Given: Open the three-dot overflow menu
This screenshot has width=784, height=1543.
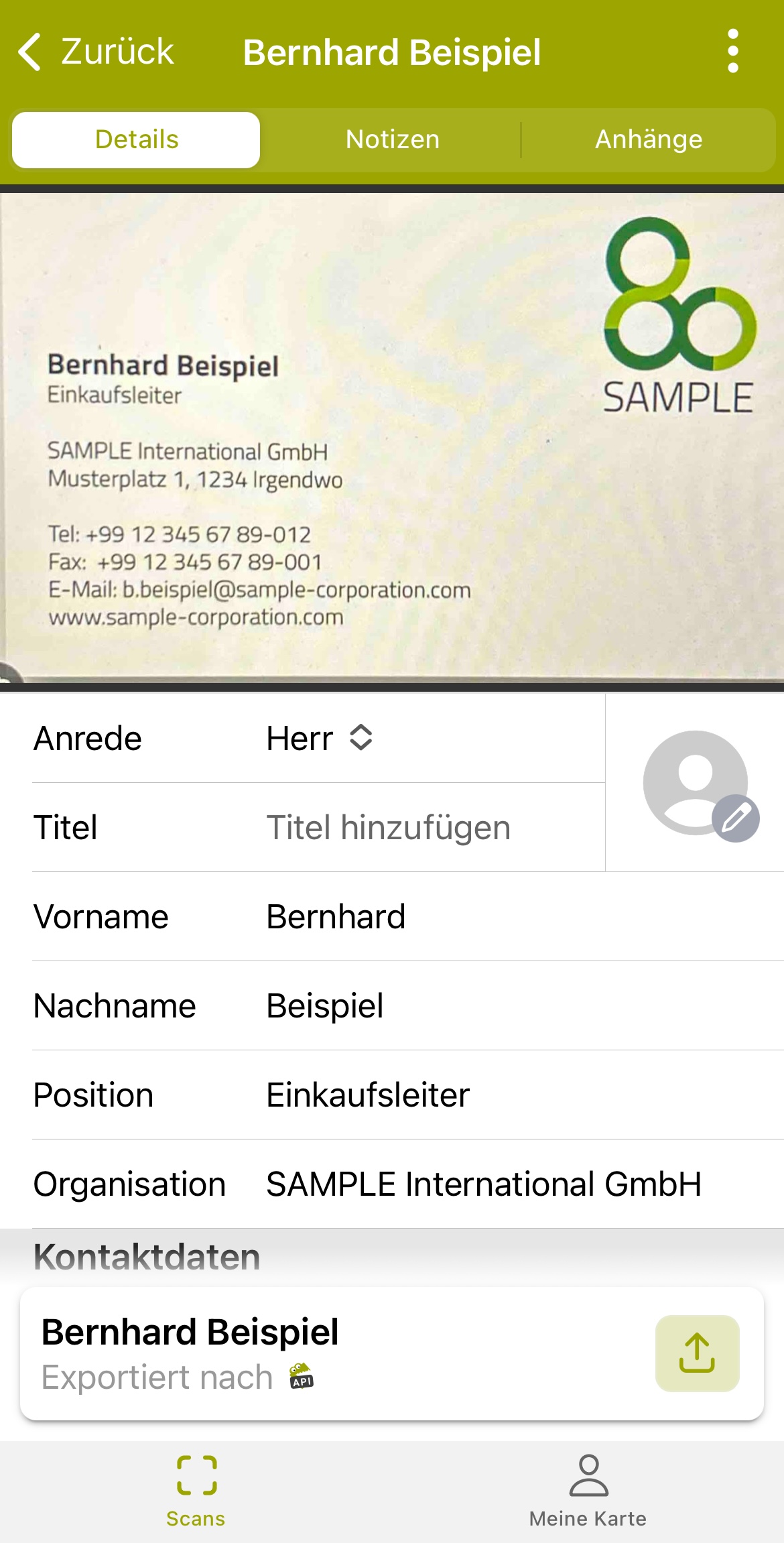Looking at the screenshot, I should [x=733, y=51].
